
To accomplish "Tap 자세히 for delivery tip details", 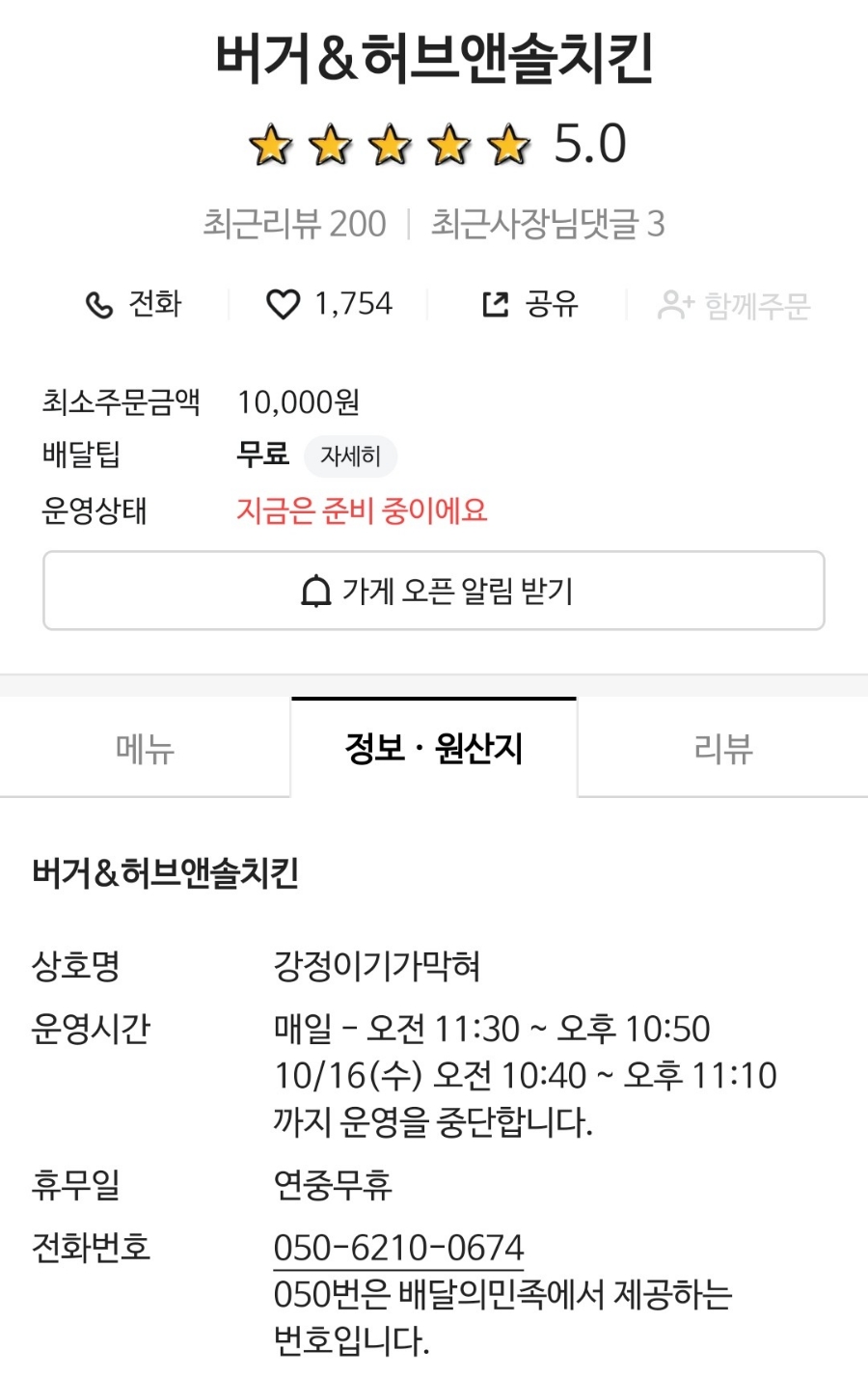I will pos(350,456).
